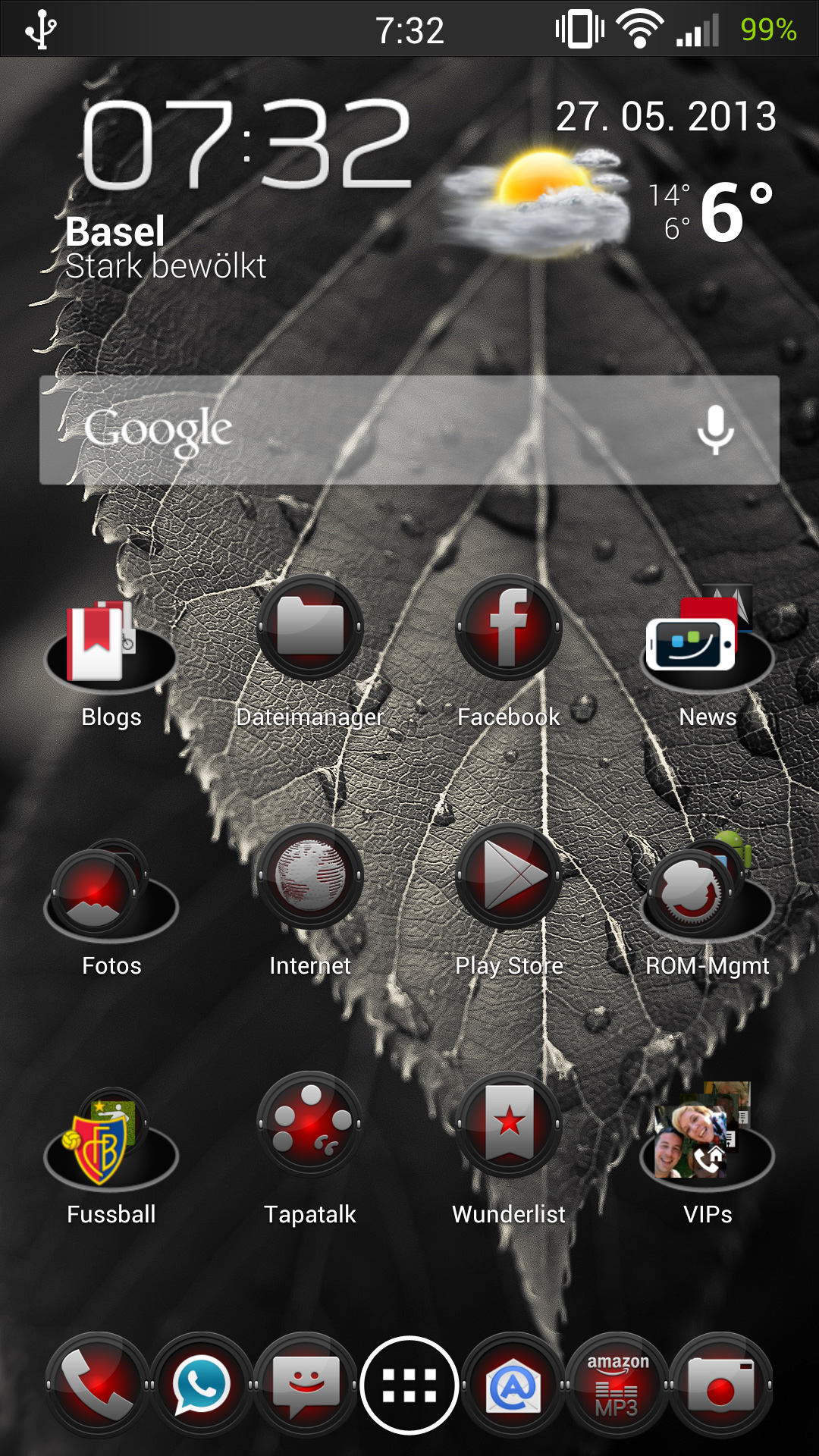Image resolution: width=819 pixels, height=1456 pixels.
Task: Open the messaging app in the dock
Action: pyautogui.click(x=305, y=1385)
